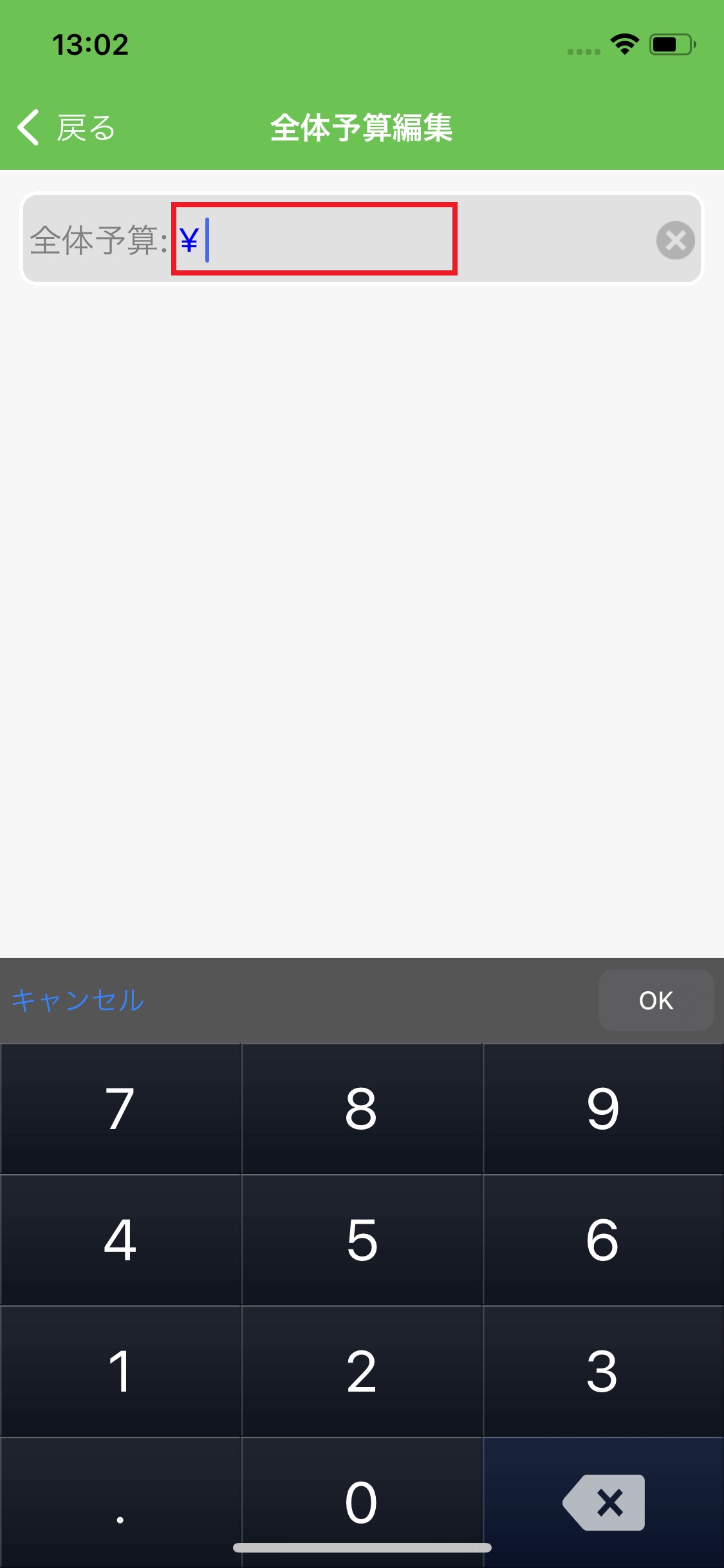Enter digit 9 on the keypad
The image size is (724, 1568).
[x=603, y=1108]
